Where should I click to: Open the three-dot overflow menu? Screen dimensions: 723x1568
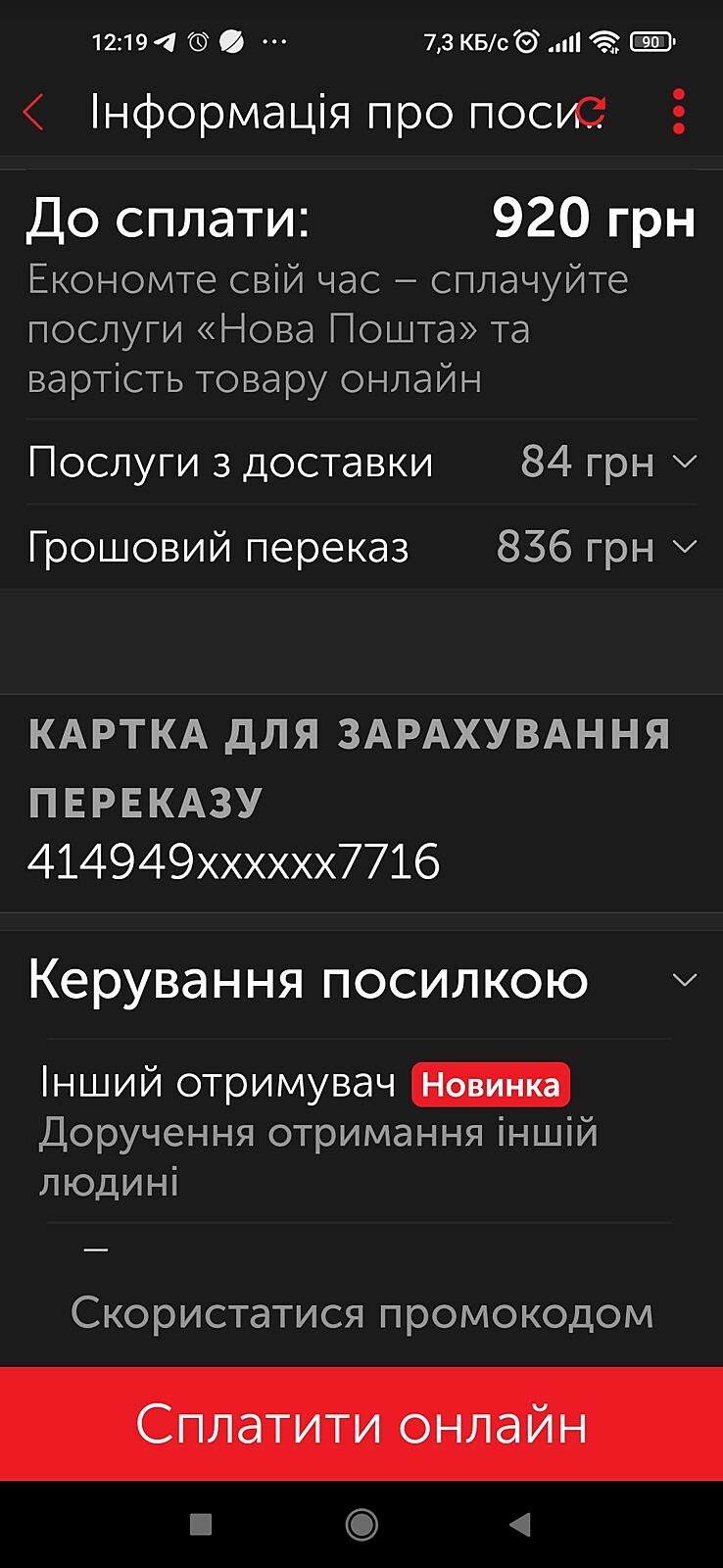click(x=678, y=112)
